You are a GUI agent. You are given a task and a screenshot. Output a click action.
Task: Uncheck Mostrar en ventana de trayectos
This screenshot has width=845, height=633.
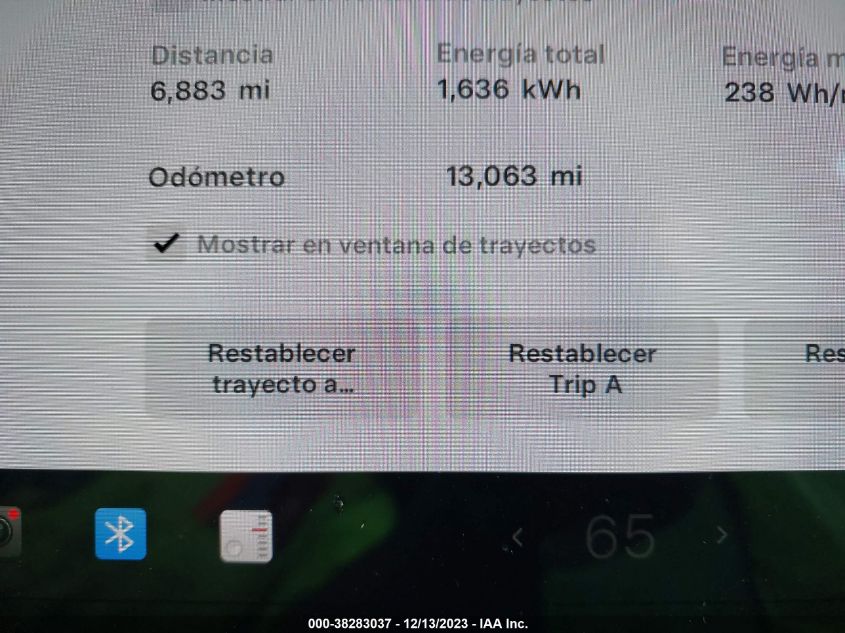point(166,244)
